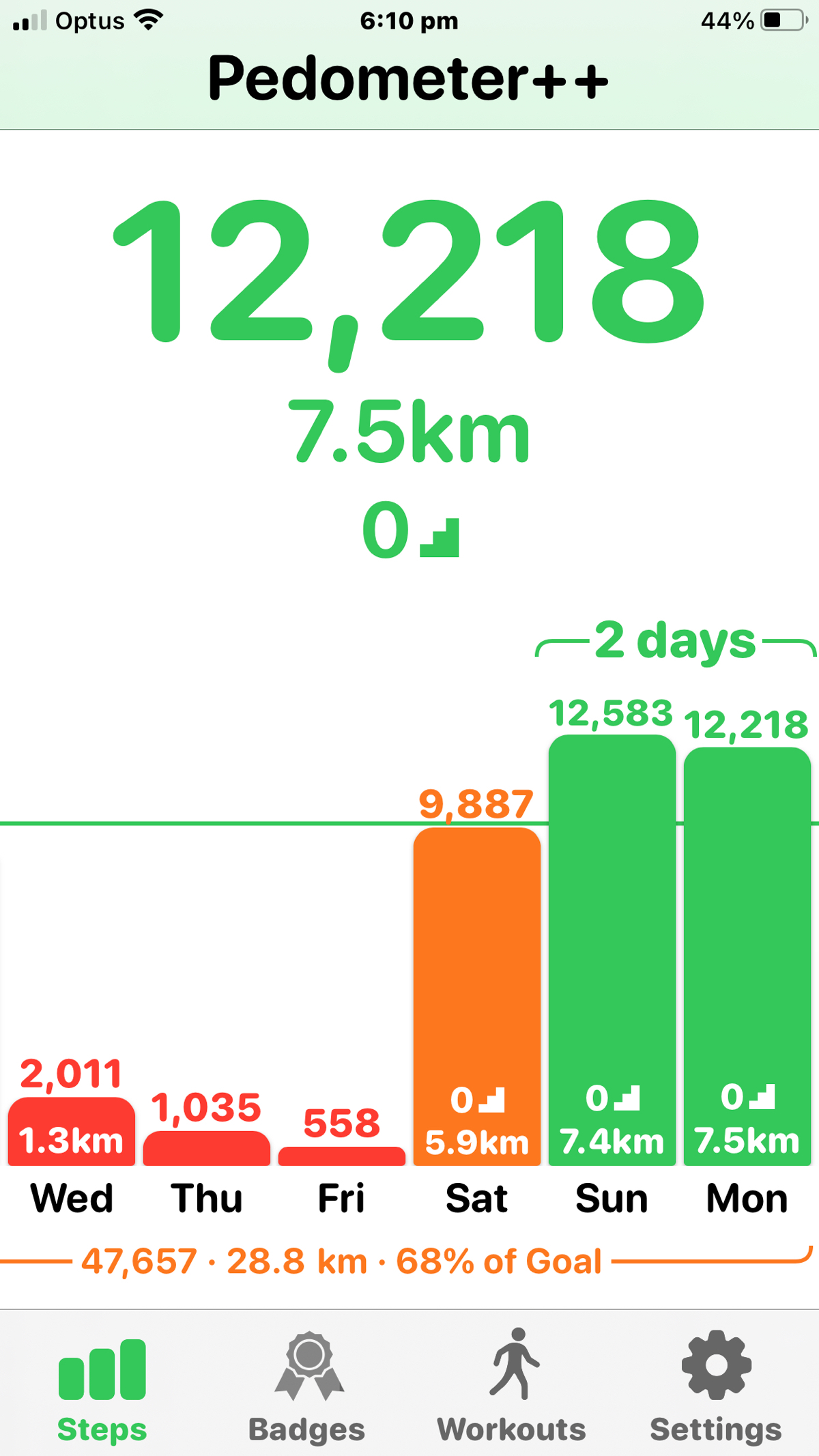This screenshot has width=819, height=1456.
Task: Select Monday's 12,218 steps bar
Action: tap(747, 956)
